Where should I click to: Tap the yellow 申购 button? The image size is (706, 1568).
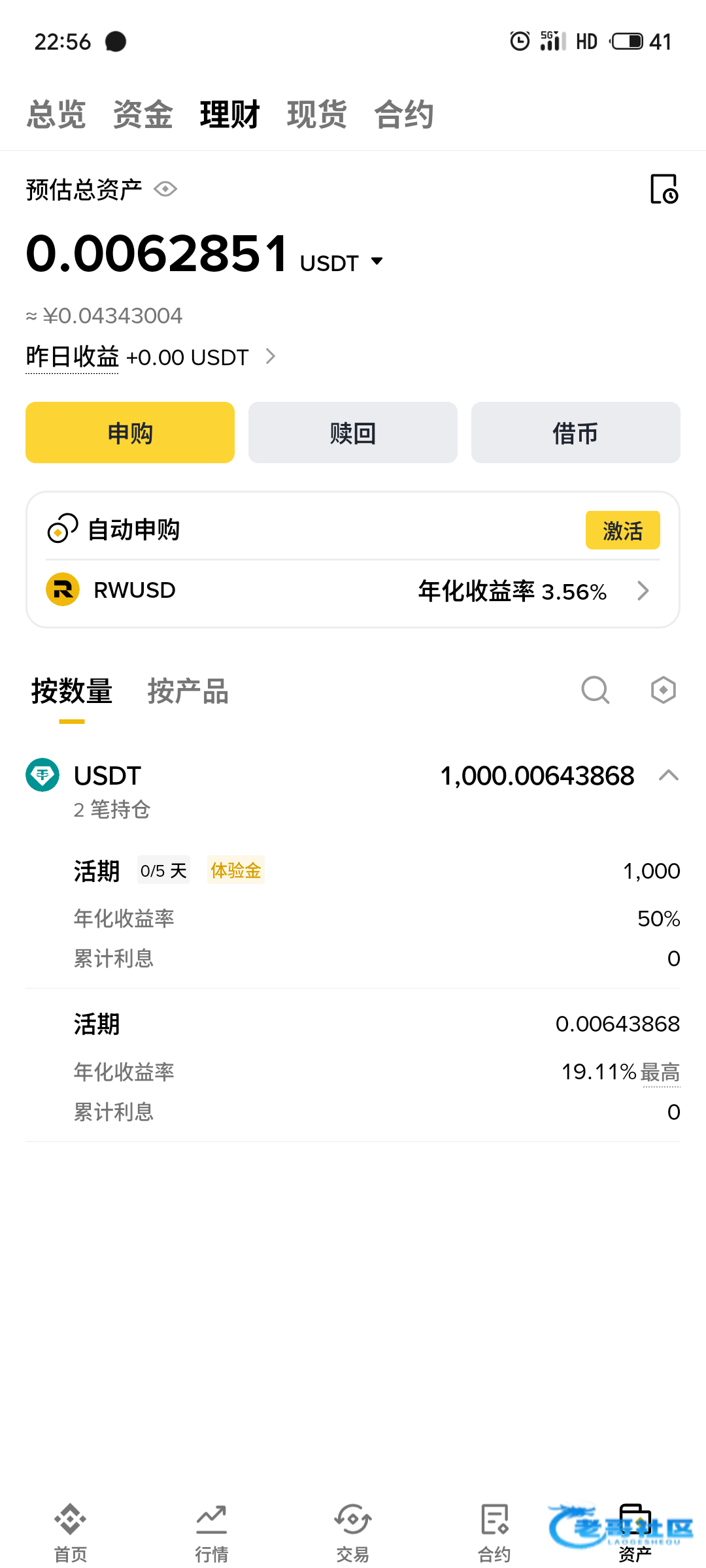coord(130,433)
